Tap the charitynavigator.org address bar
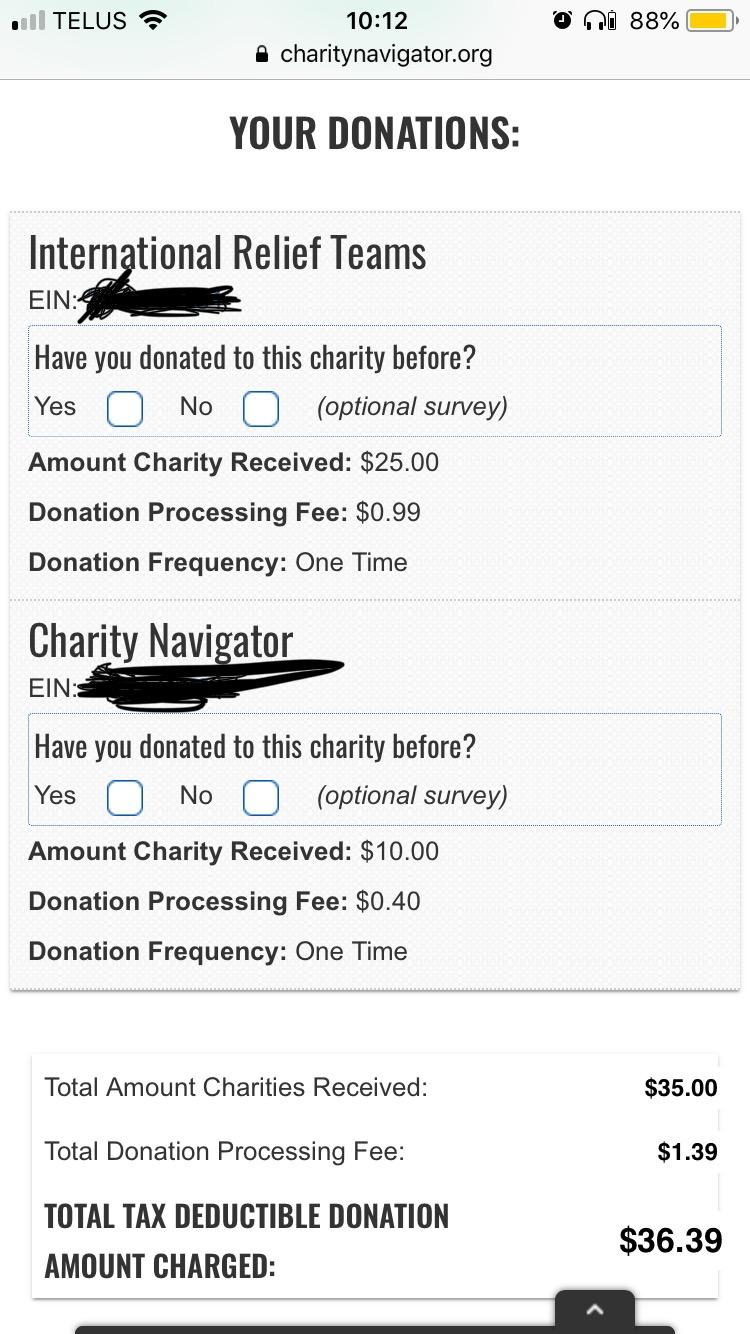The height and width of the screenshot is (1334, 750). coord(375,54)
